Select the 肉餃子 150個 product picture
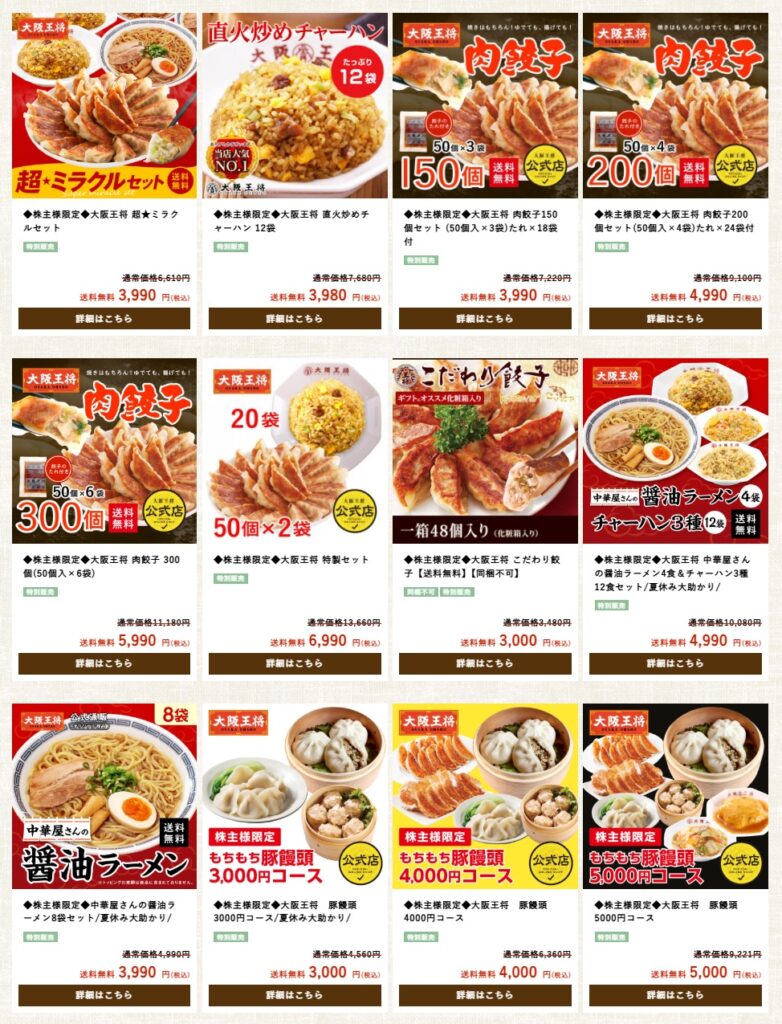 point(485,105)
